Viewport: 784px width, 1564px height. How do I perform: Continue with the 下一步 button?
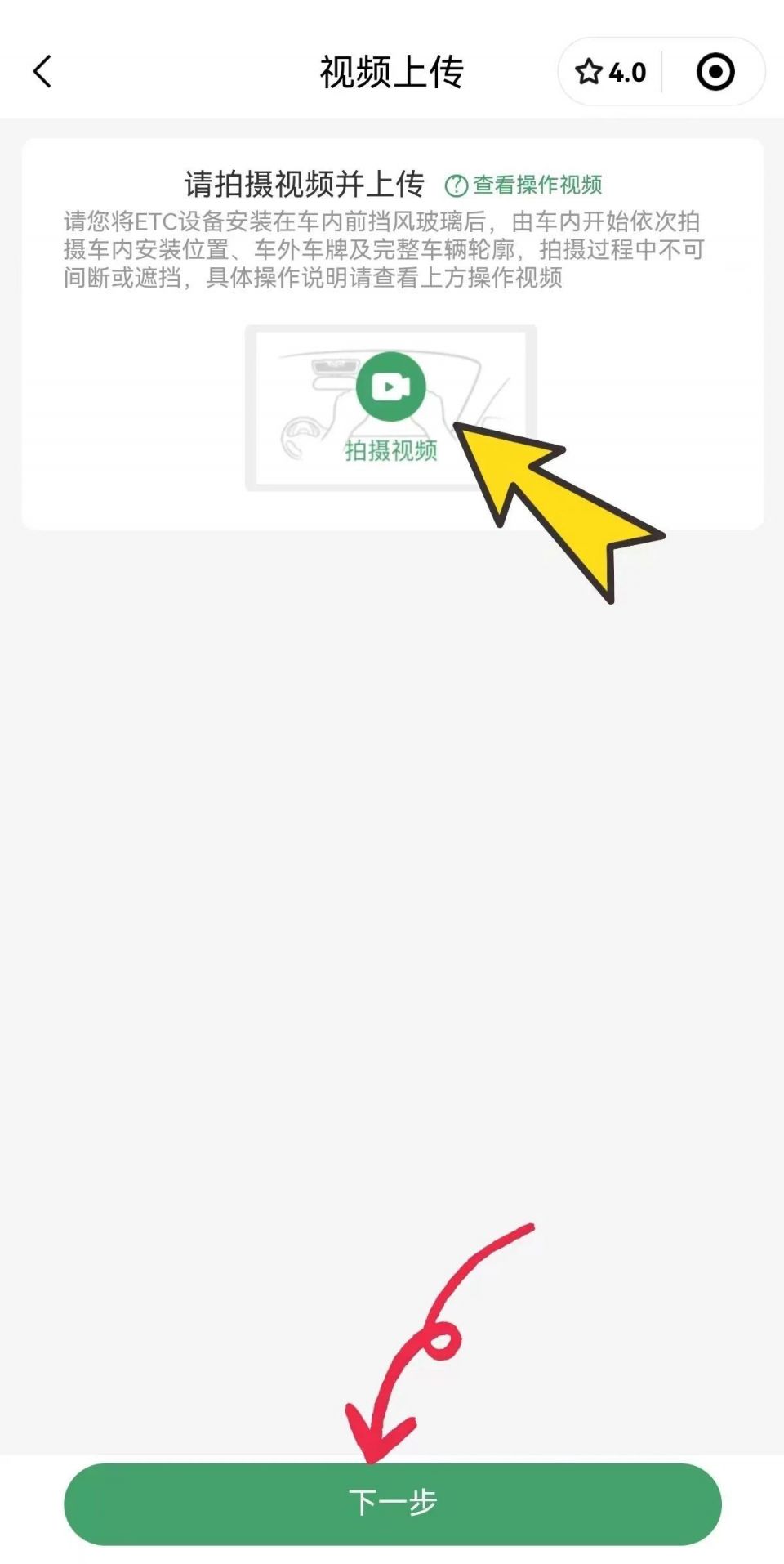(x=392, y=1504)
